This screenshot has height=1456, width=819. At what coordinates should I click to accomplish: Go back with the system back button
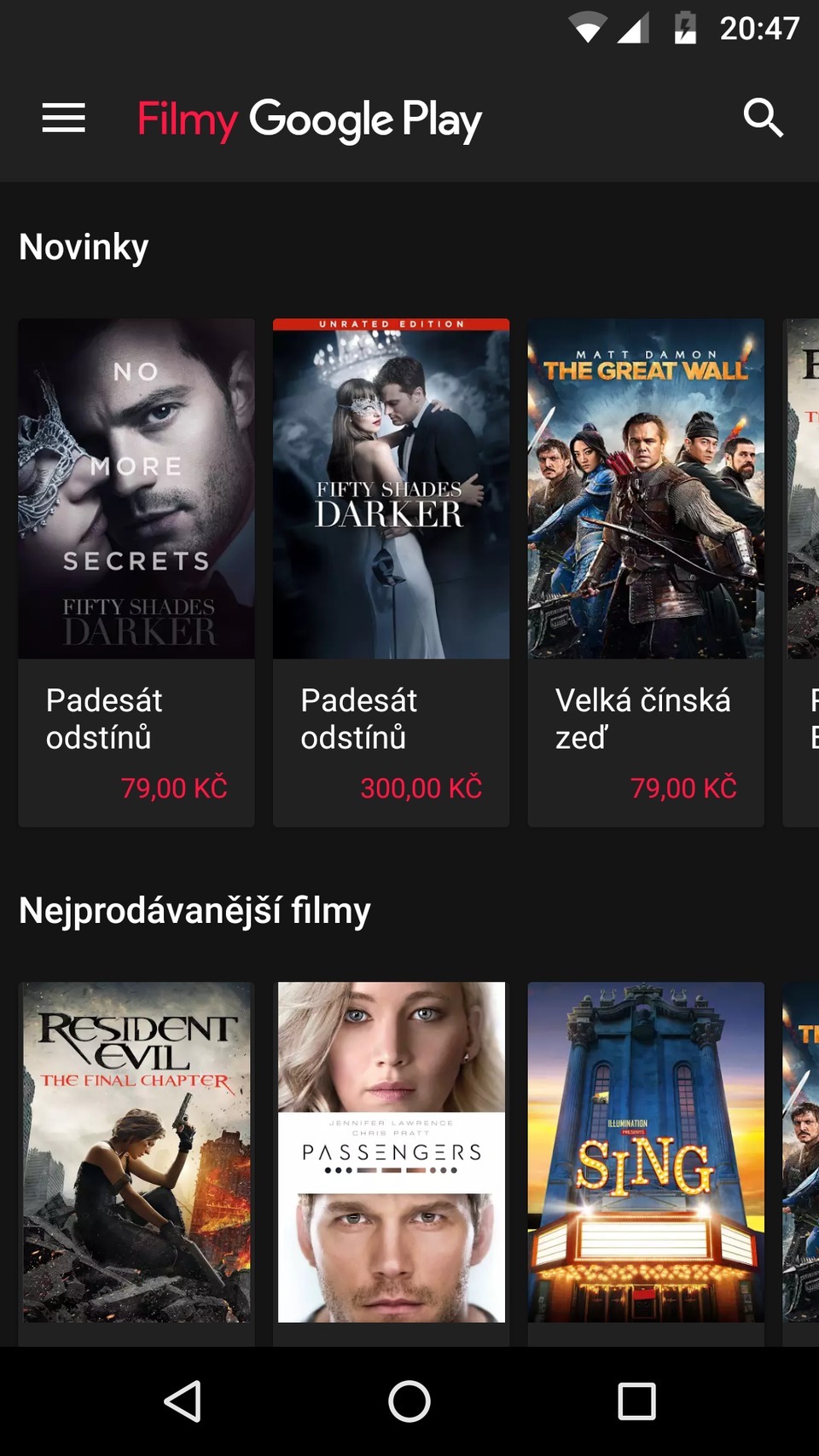click(183, 1401)
